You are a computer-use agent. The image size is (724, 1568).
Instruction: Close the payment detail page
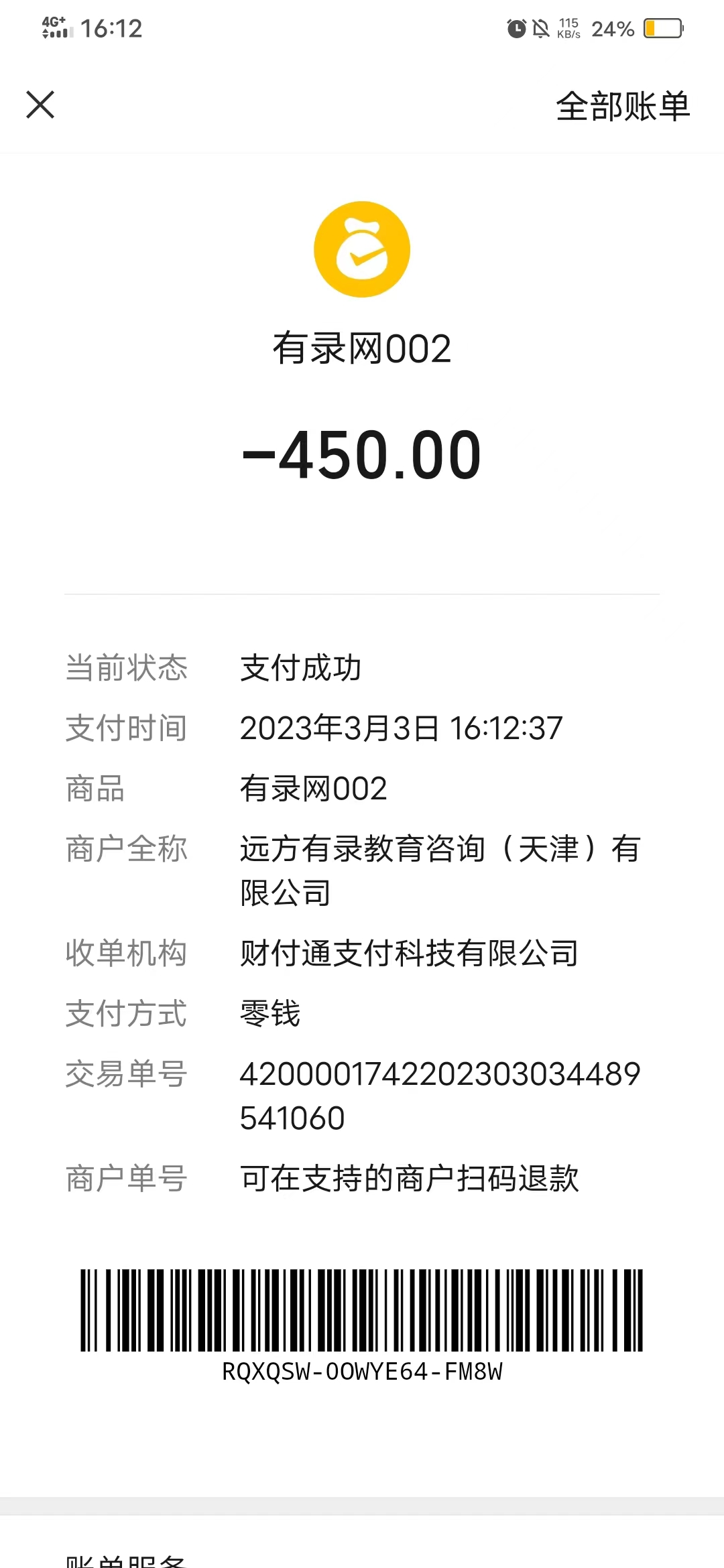(x=40, y=105)
